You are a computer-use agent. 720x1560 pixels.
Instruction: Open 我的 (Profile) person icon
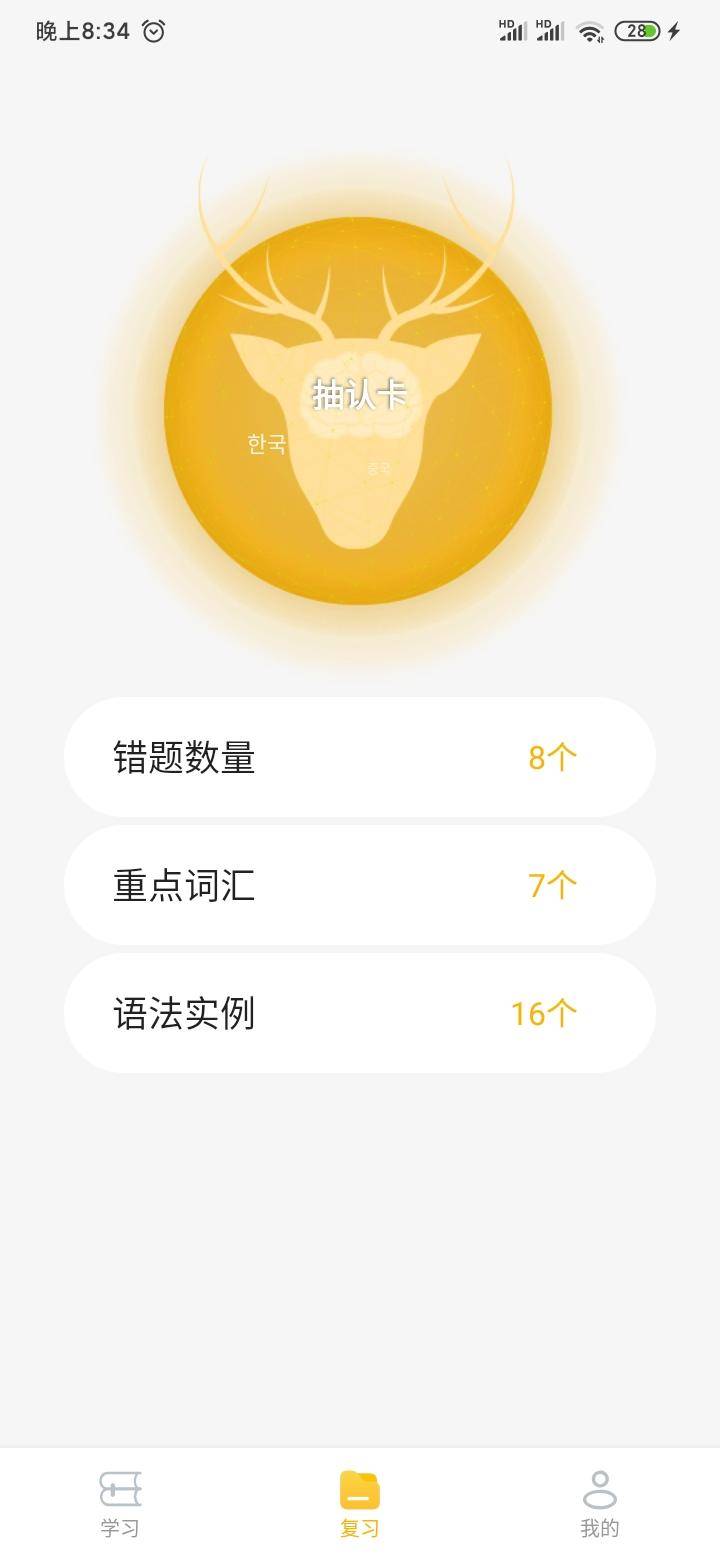(600, 1489)
